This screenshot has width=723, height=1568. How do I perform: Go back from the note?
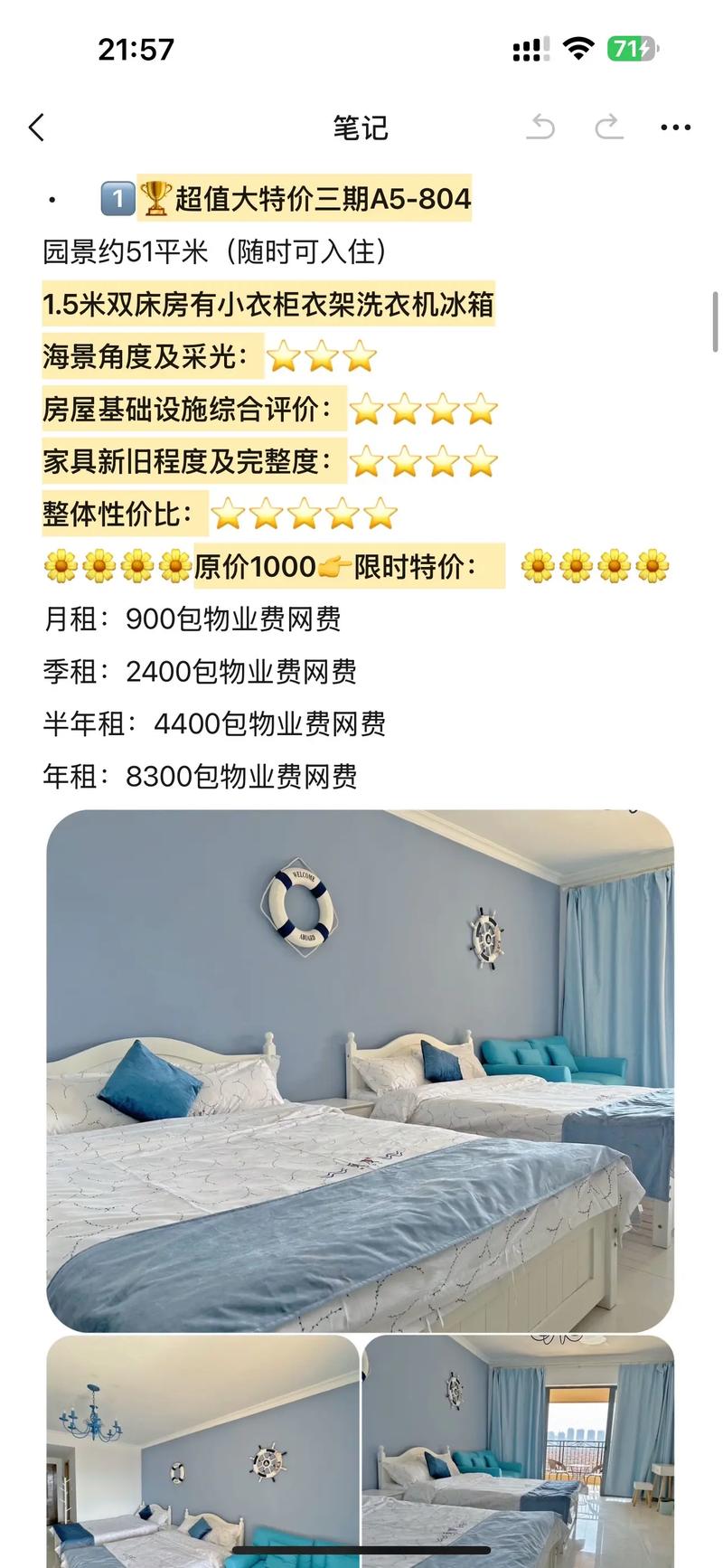point(37,128)
